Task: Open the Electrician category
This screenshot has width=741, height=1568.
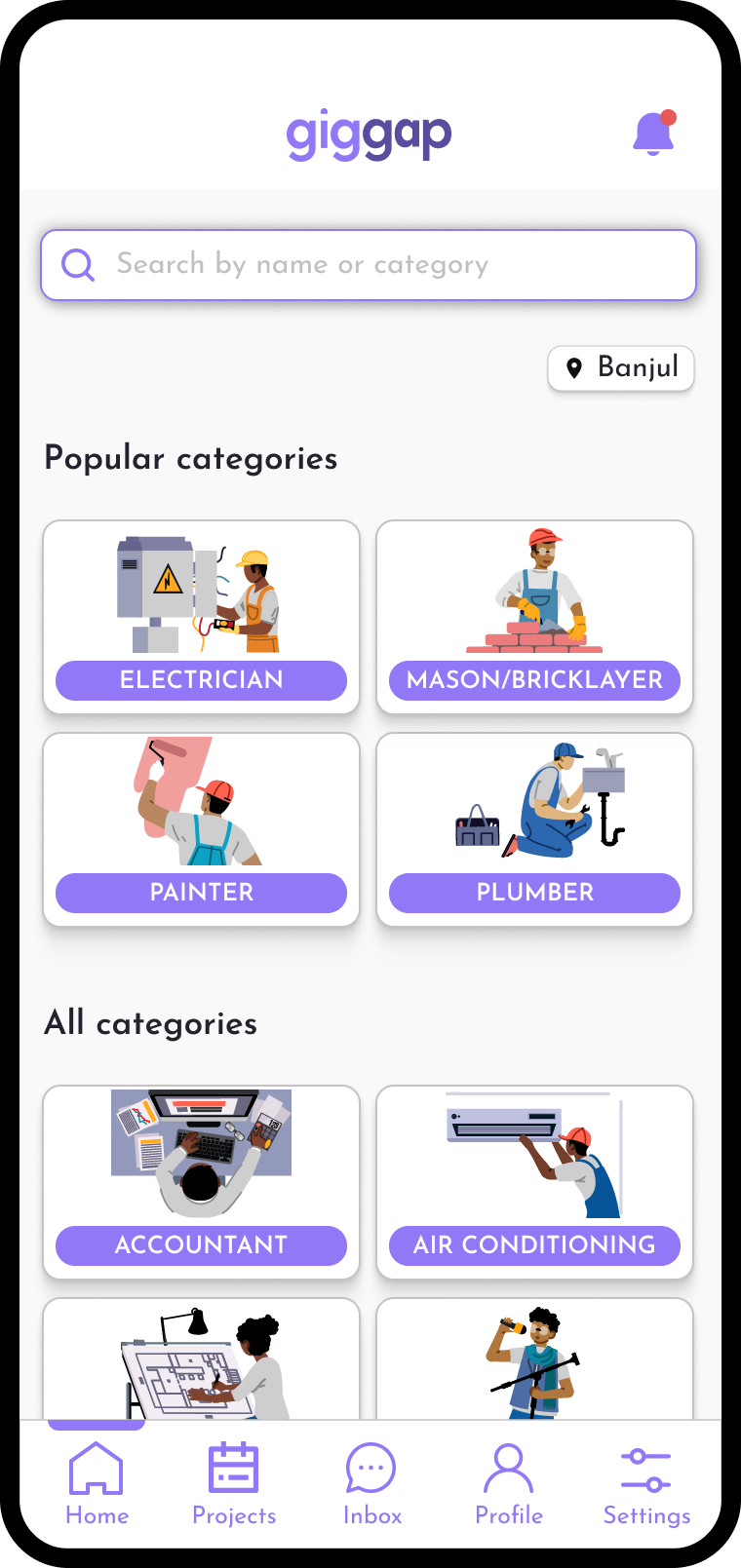Action: [x=202, y=617]
